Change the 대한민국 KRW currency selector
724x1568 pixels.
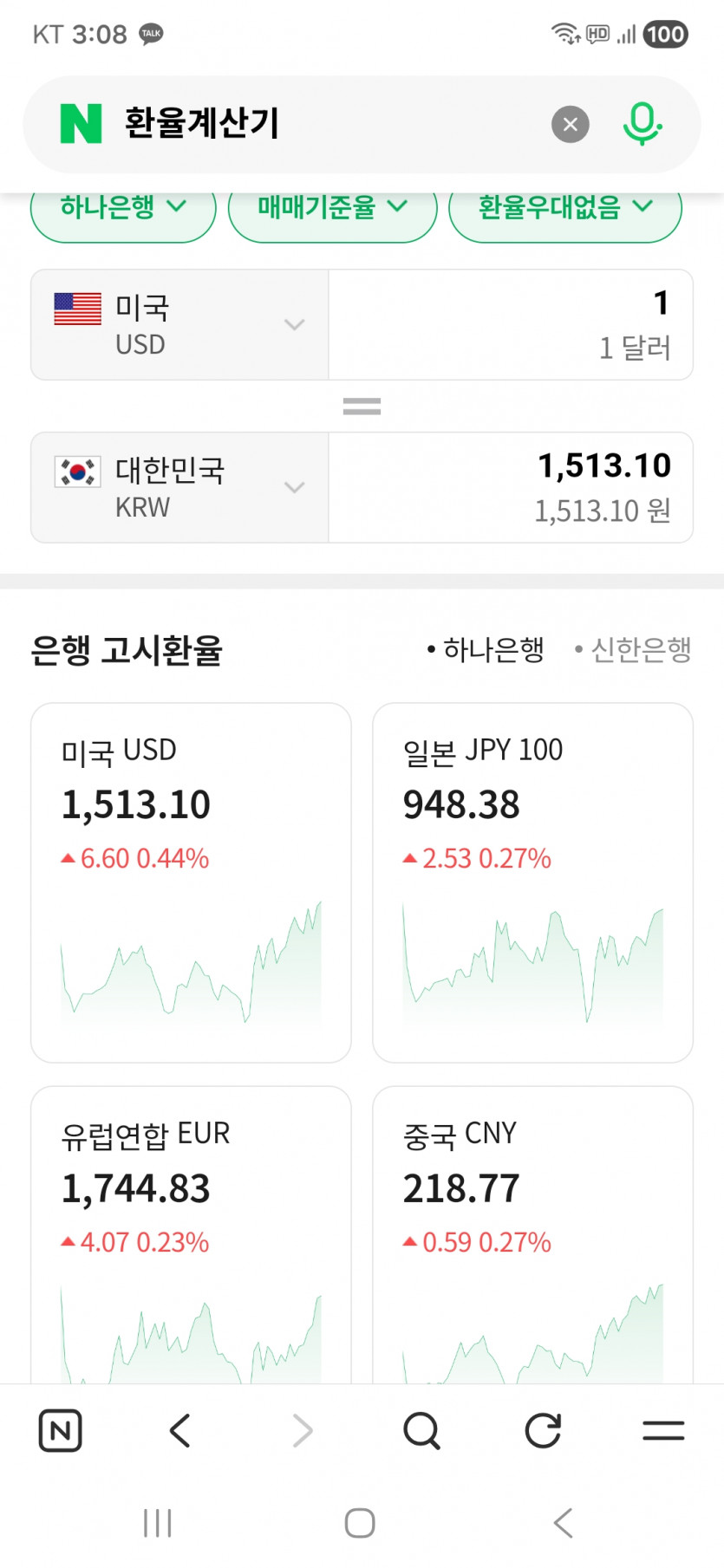[179, 488]
